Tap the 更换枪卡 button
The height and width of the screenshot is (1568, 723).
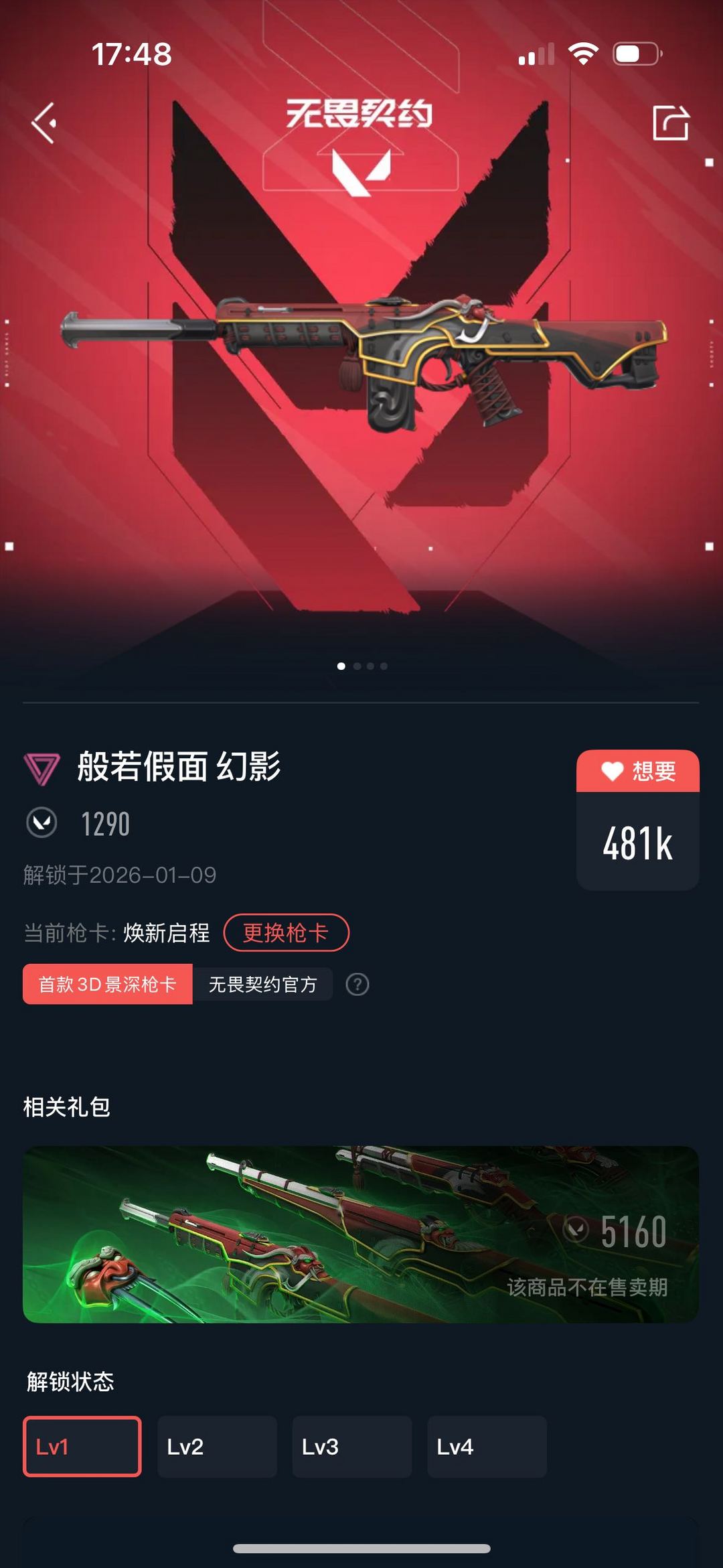pos(287,931)
